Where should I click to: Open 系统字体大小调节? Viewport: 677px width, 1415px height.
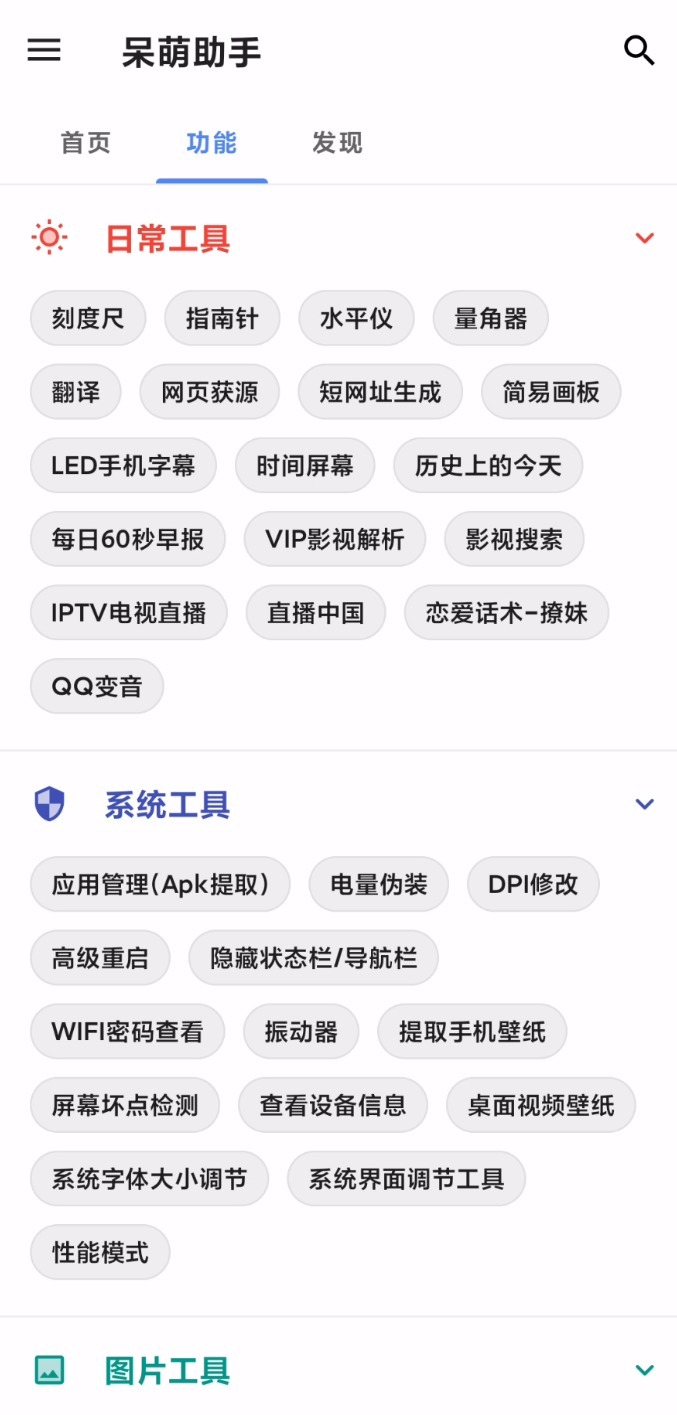click(x=150, y=1179)
